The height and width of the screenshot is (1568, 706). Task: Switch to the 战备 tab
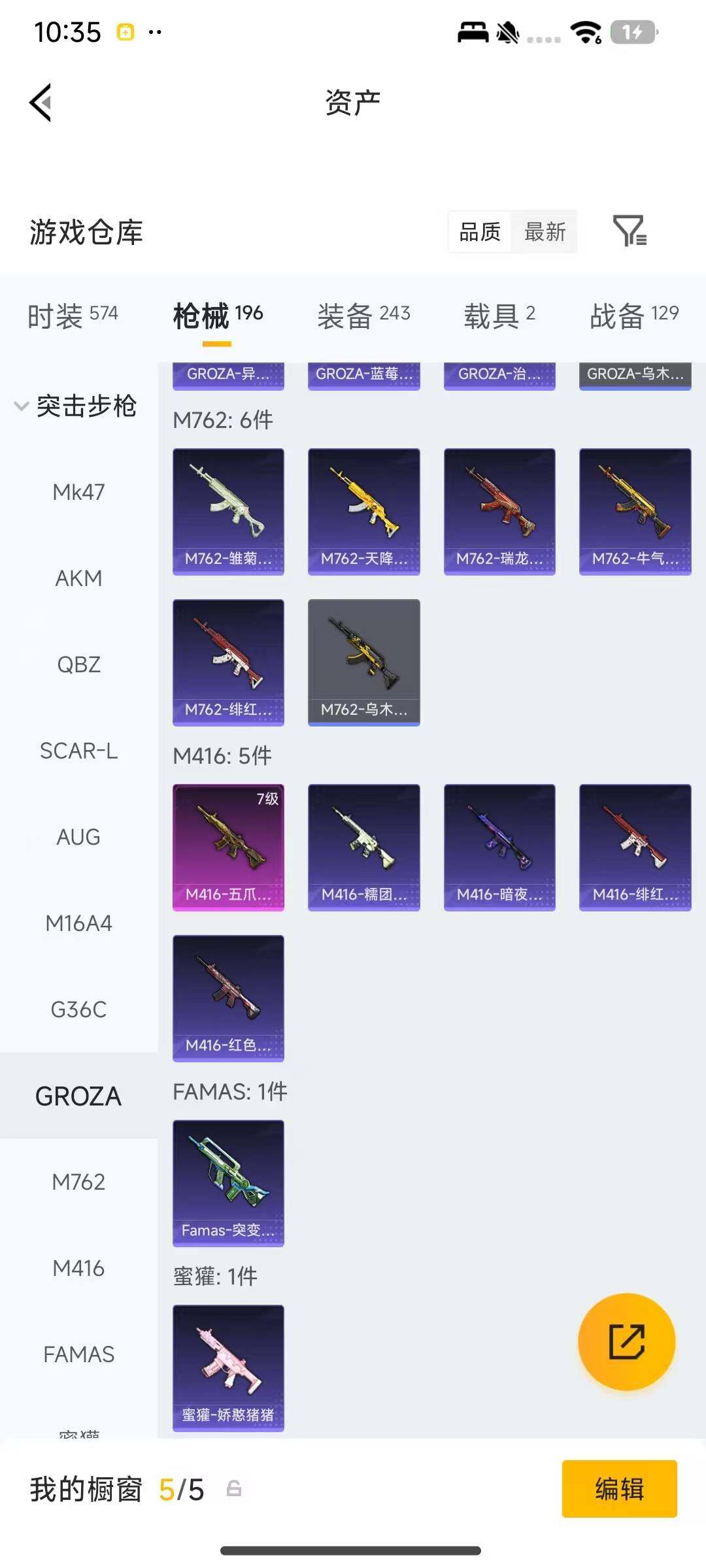pos(634,316)
